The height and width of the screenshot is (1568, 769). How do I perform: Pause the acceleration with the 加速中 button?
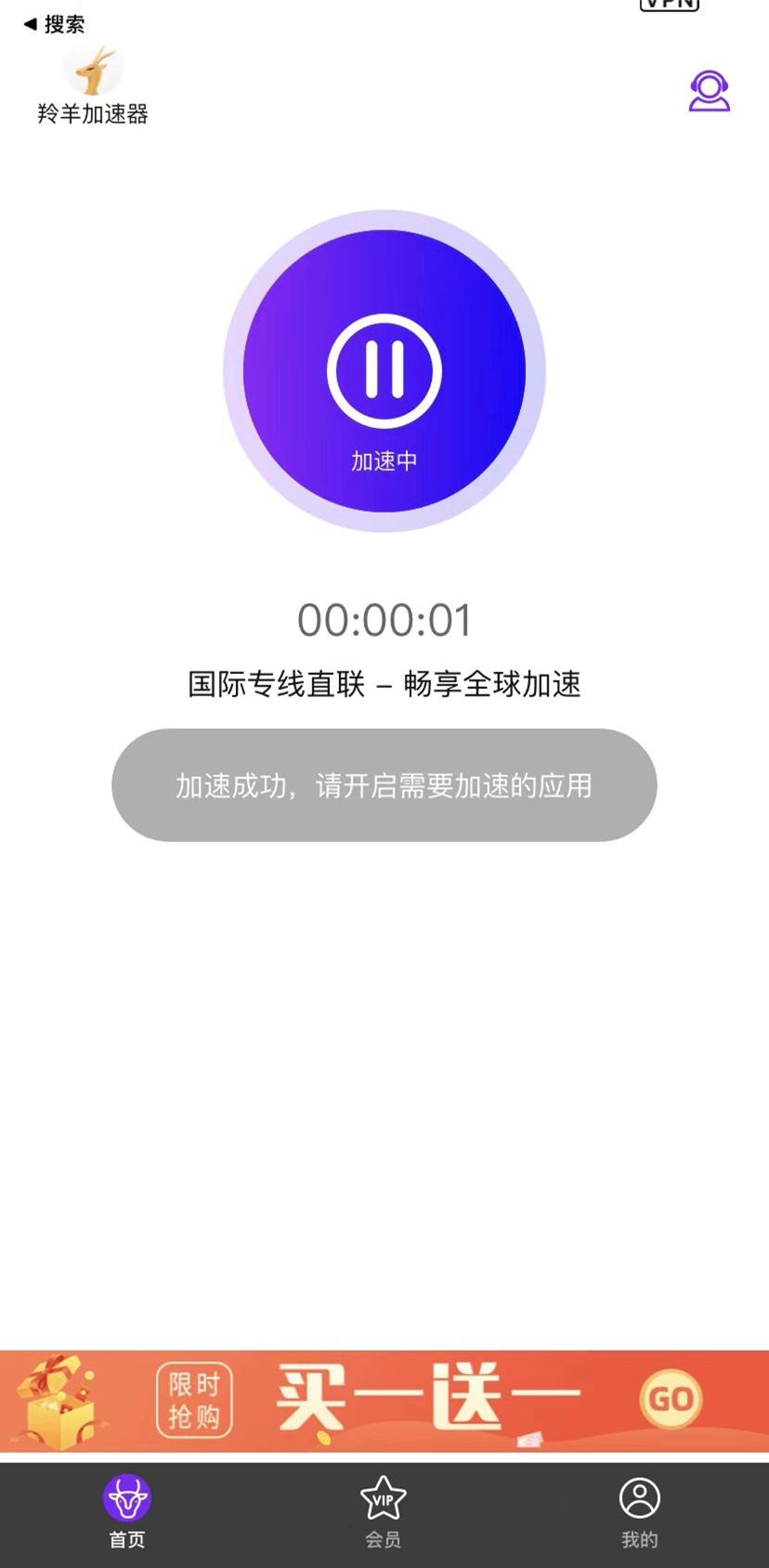(x=384, y=371)
